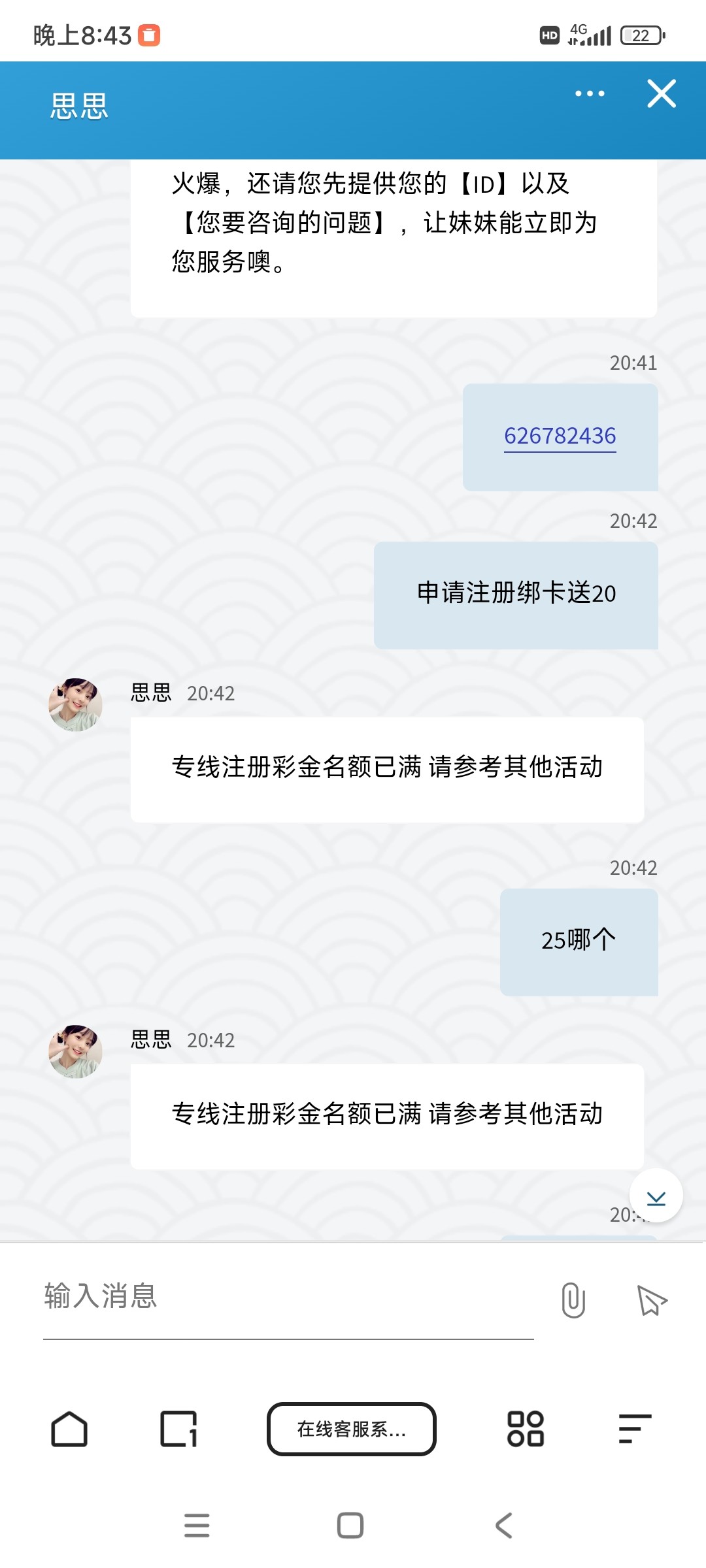This screenshot has width=706, height=1568.
Task: Tap the 在线客服系... address bar
Action: point(352,1429)
